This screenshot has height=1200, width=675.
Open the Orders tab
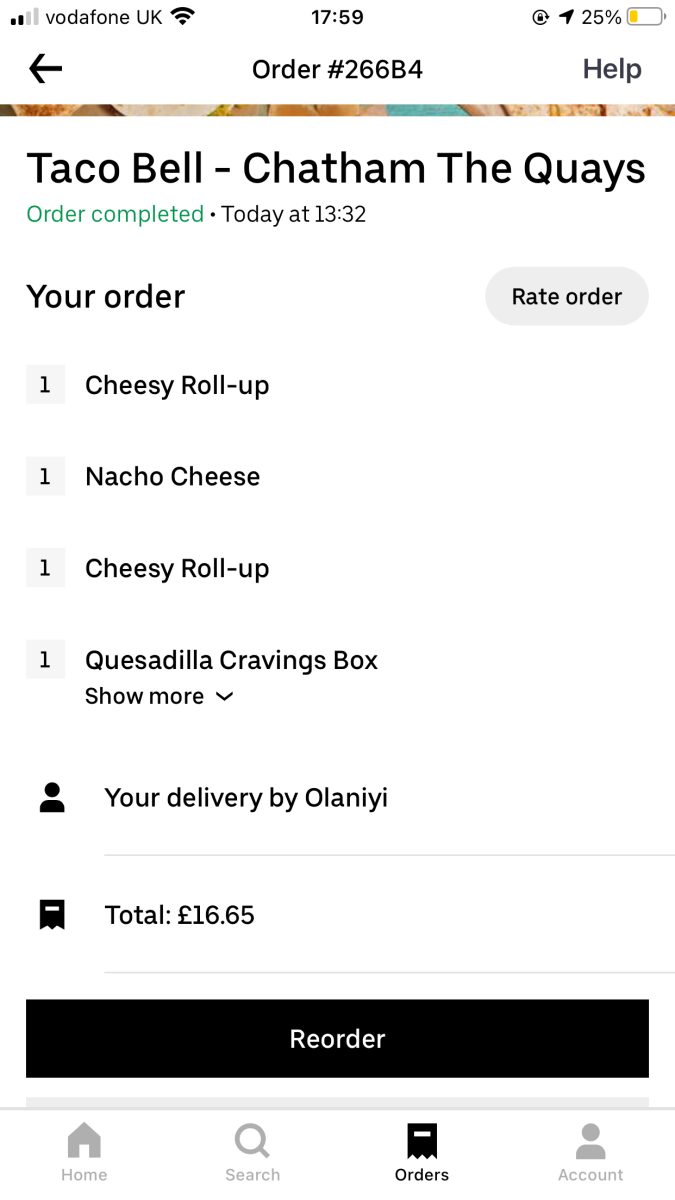(x=421, y=1153)
